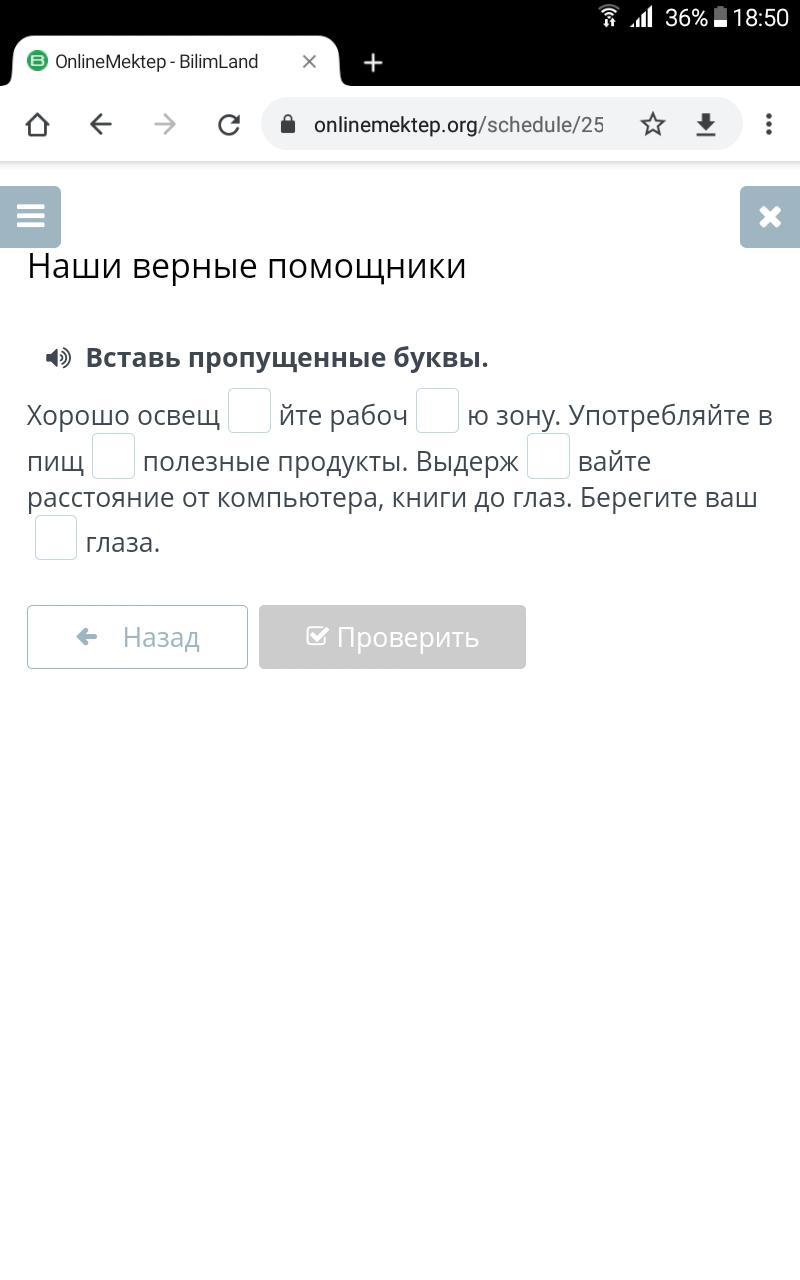
Task: Tap the blank after 'Выдерж'
Action: tap(548, 456)
